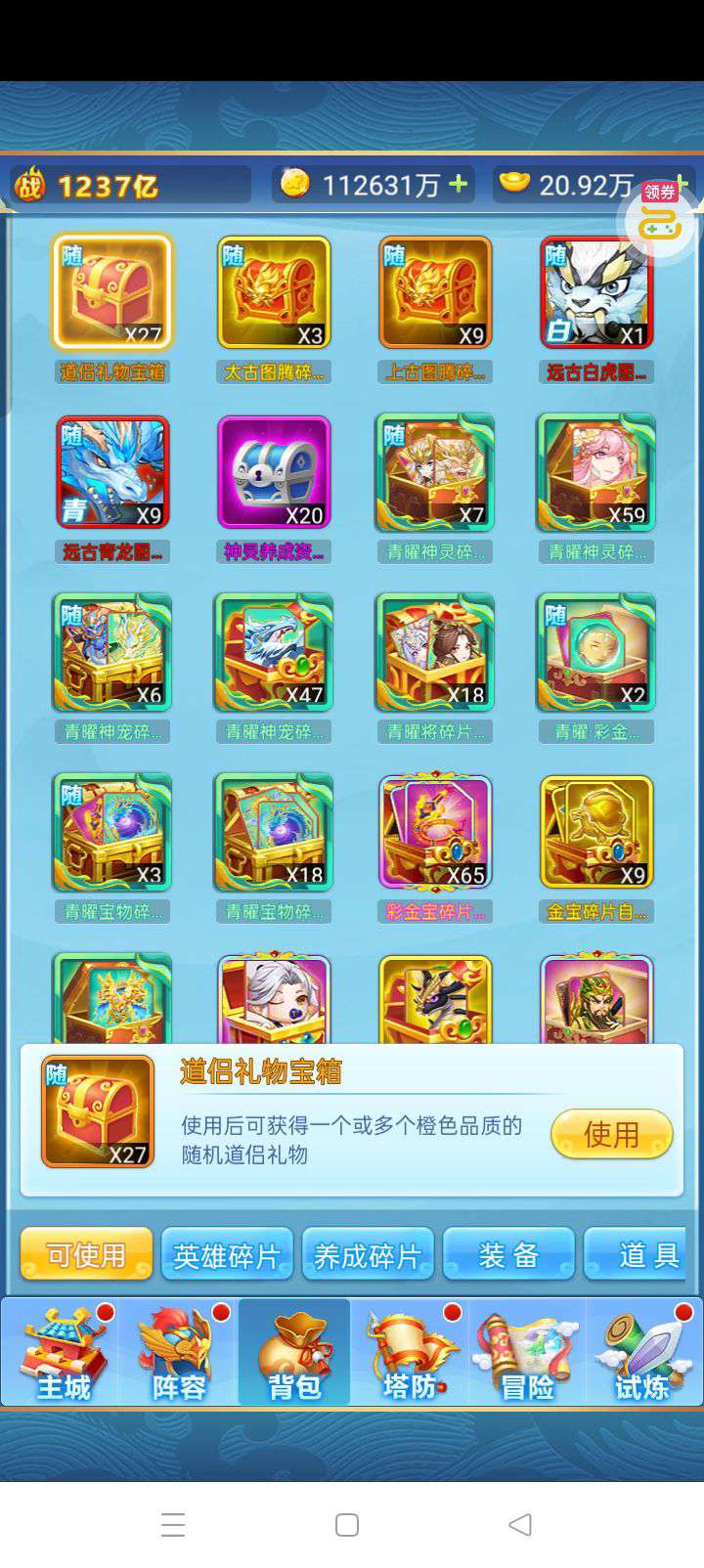Switch to the 冒险 adventure section
This screenshot has width=704, height=1568.
coord(528,1353)
